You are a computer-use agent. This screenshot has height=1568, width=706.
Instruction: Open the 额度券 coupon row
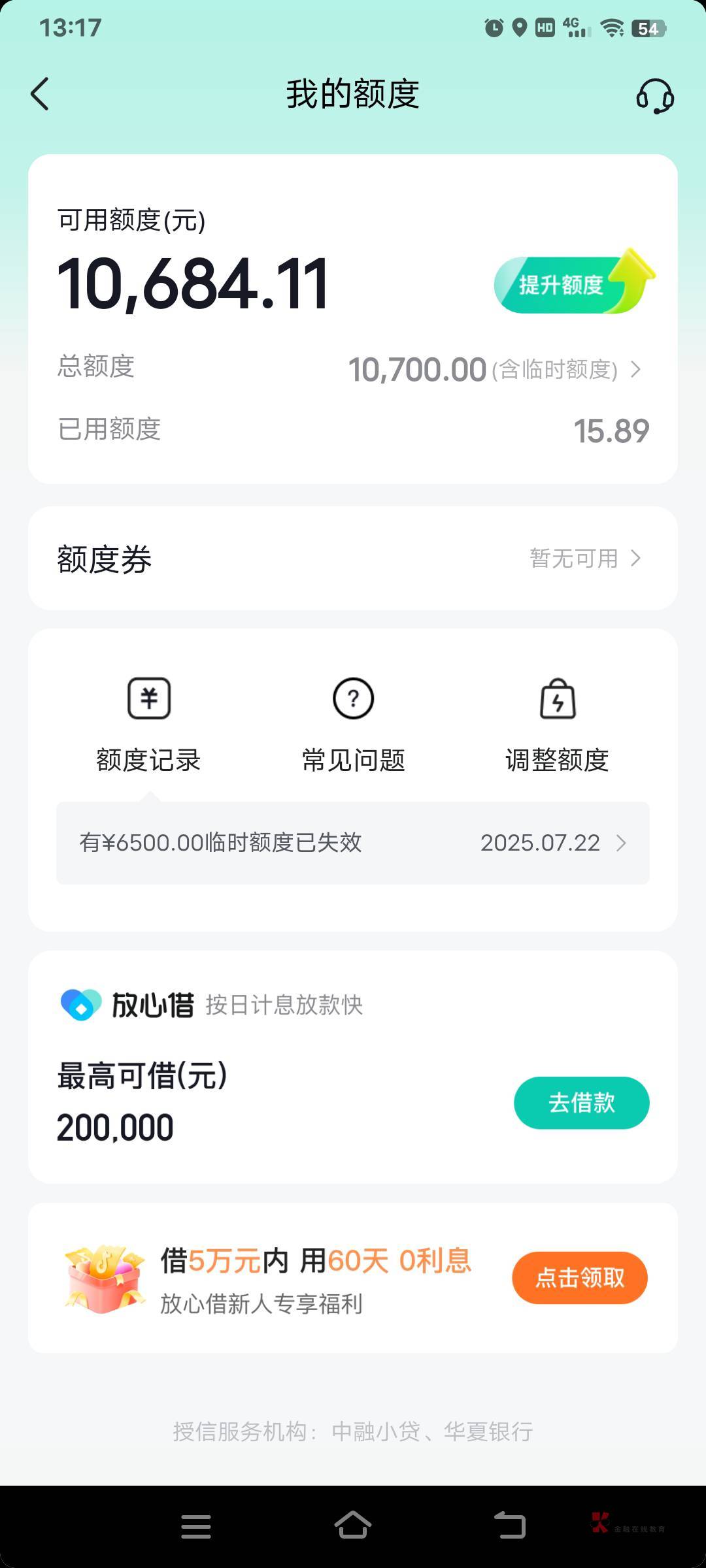(x=353, y=559)
